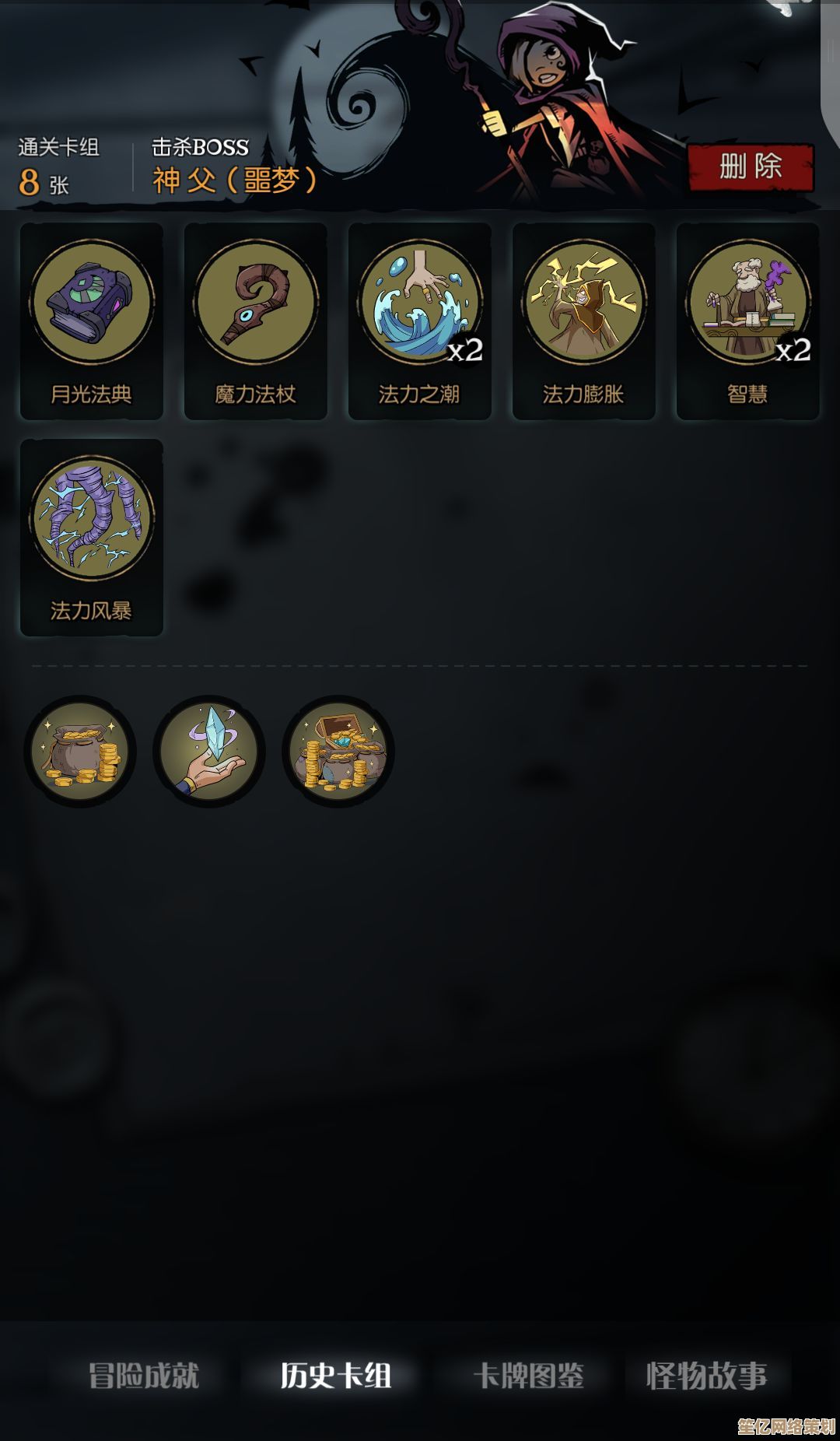840x1441 pixels.
Task: Open the 魔力法杖 card
Action: [x=256, y=321]
